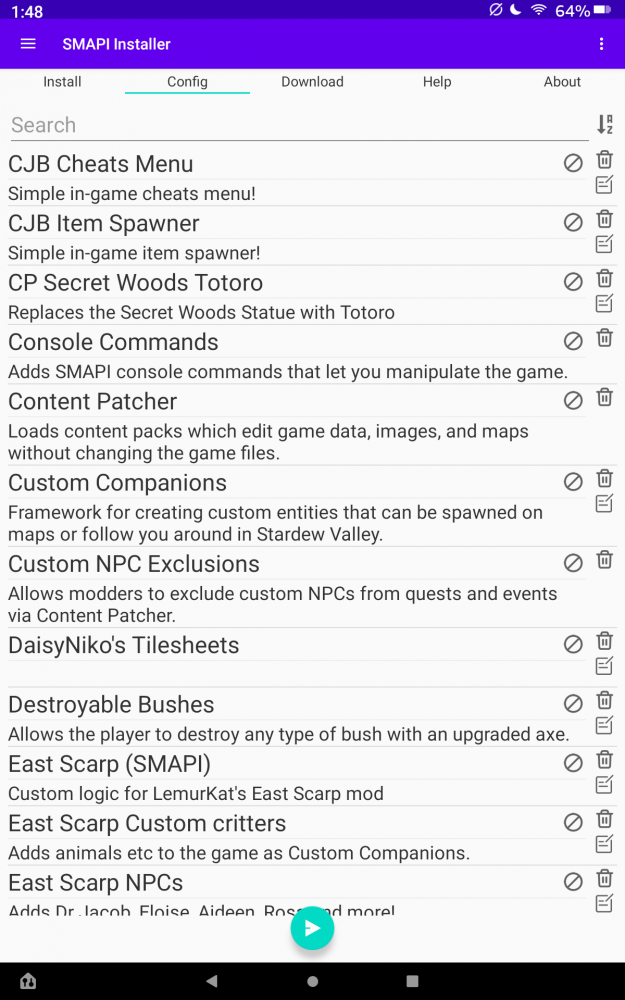Delete the East Scarp (SMAPI) mod

pyautogui.click(x=605, y=760)
